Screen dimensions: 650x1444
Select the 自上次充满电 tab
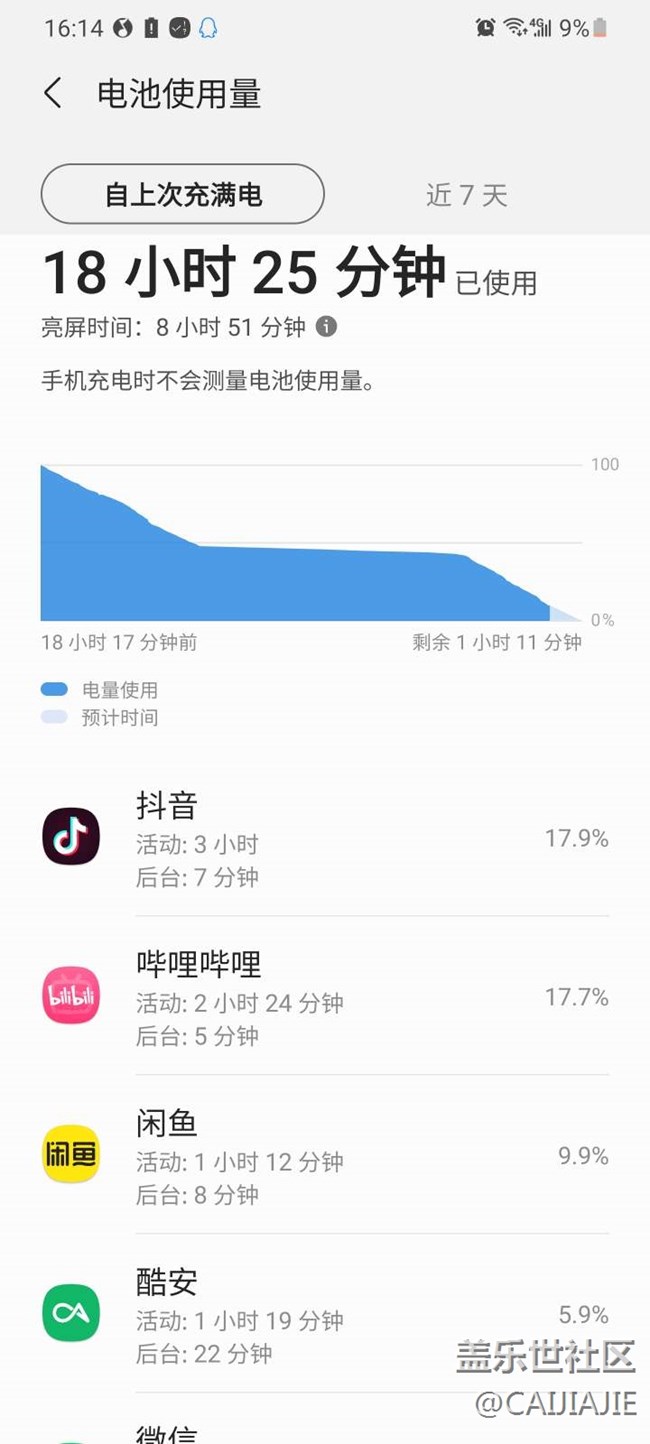pyautogui.click(x=183, y=194)
